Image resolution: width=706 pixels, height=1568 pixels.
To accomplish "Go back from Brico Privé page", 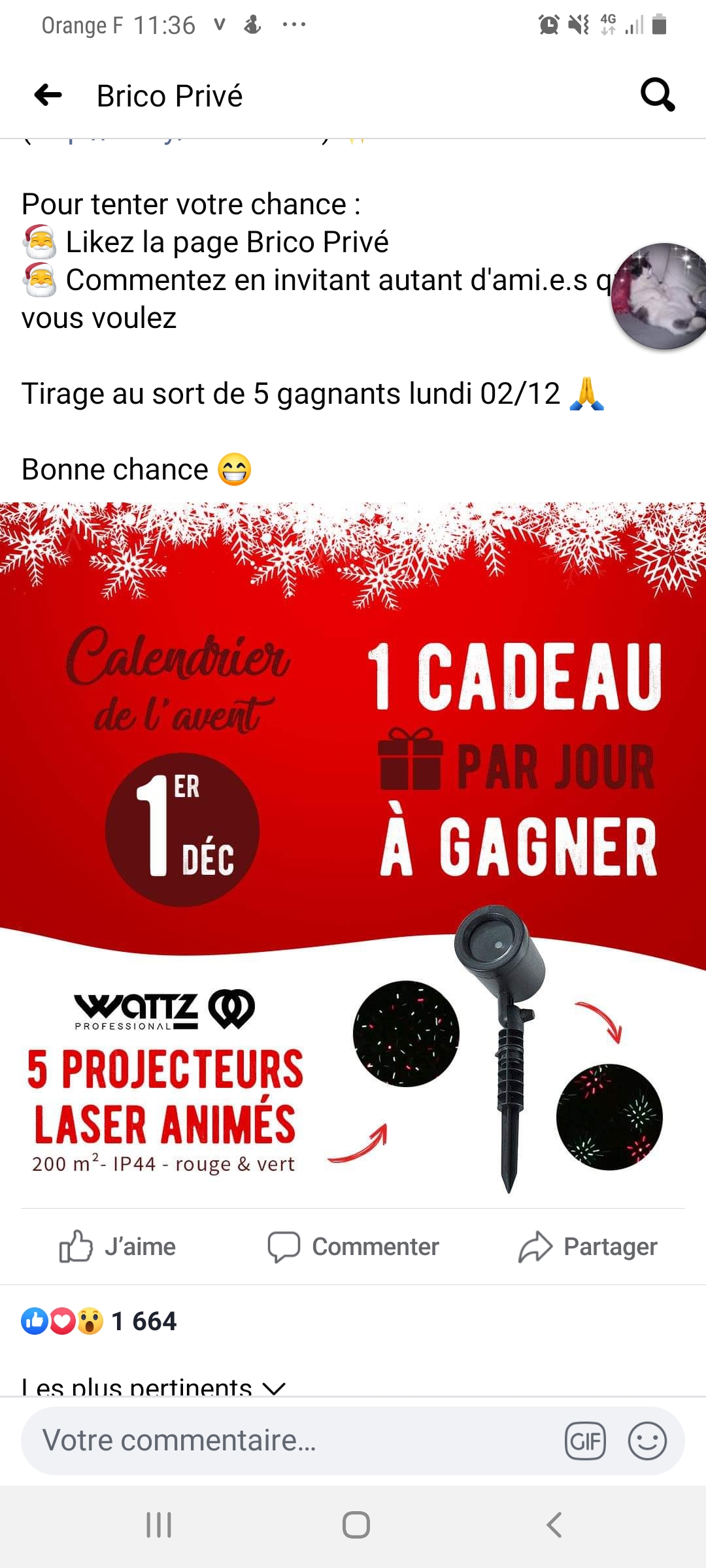I will coord(48,95).
